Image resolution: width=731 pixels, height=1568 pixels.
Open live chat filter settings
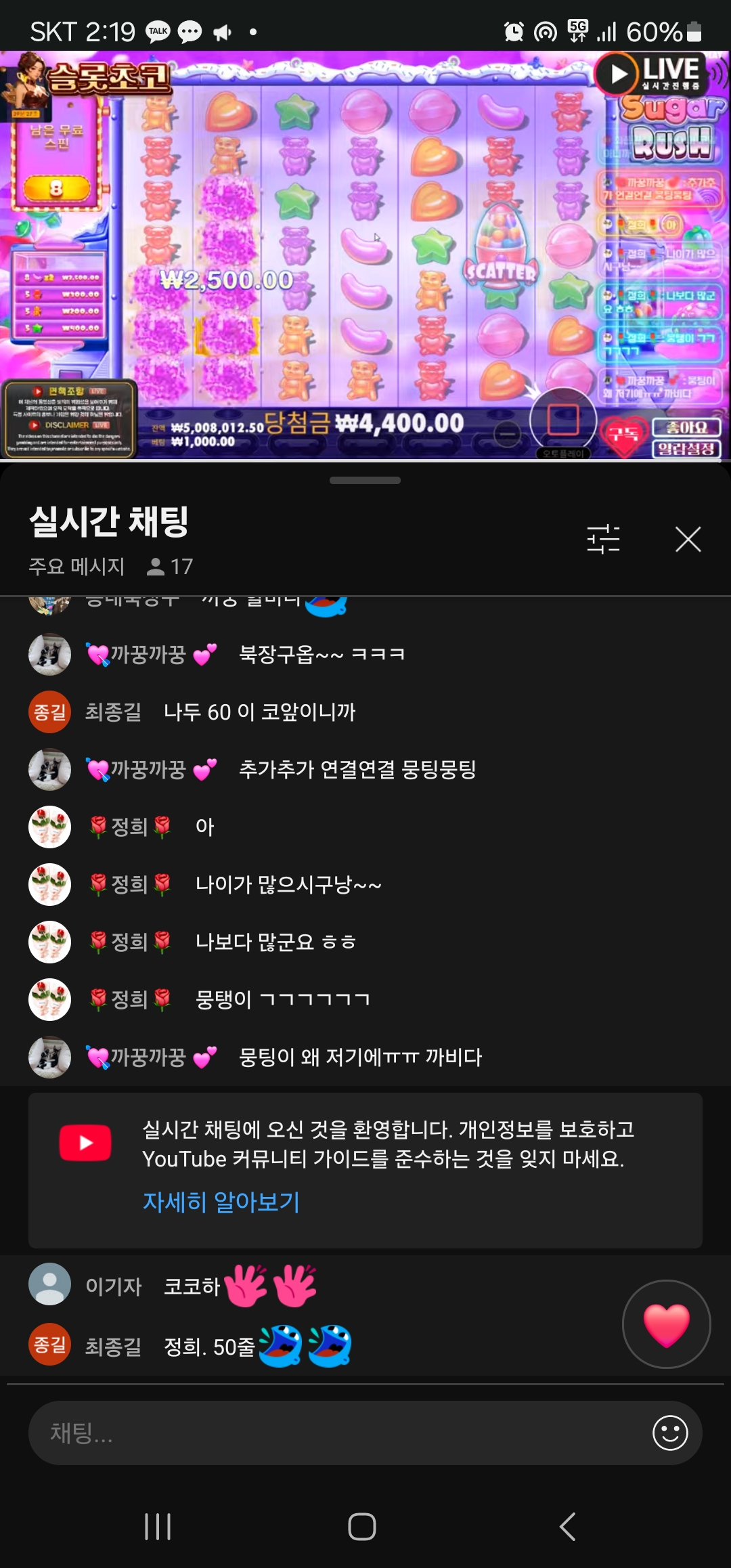point(603,540)
